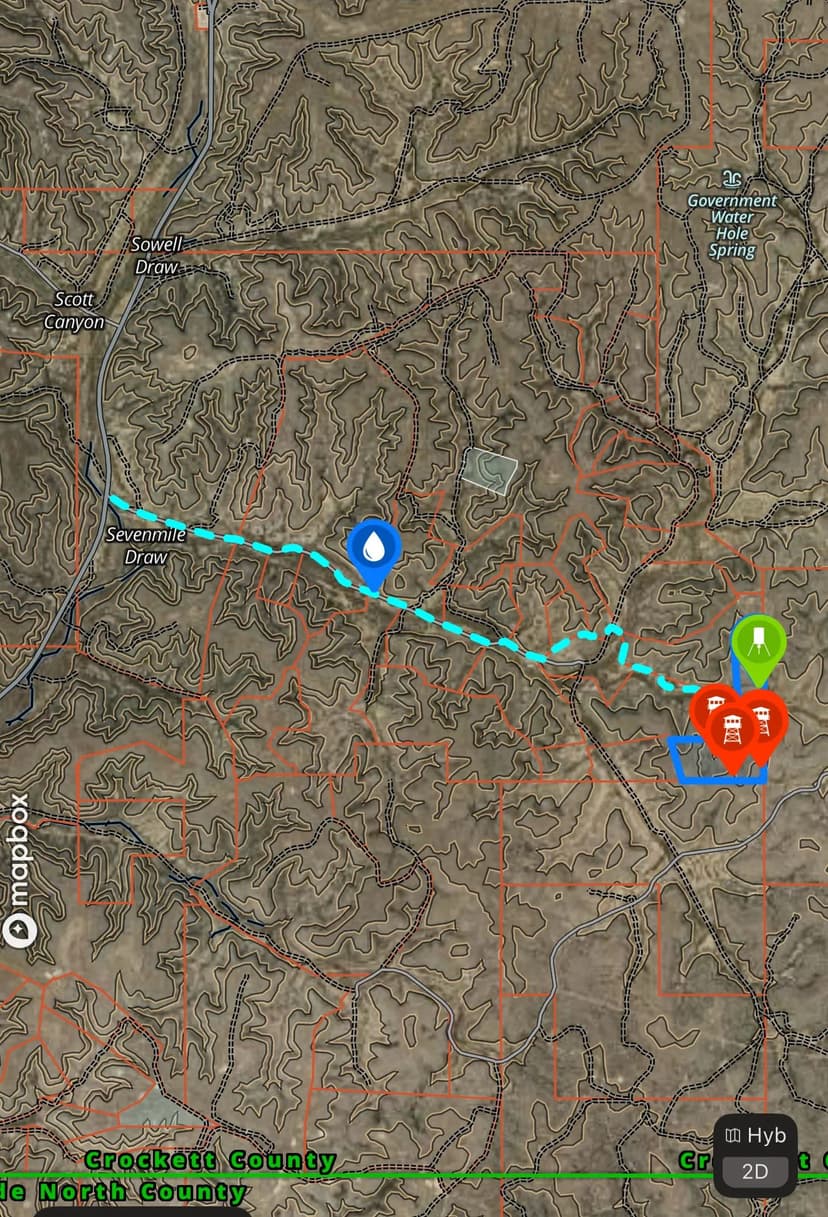The height and width of the screenshot is (1217, 828).
Task: Select the green feeder waypoint marker
Action: [758, 643]
